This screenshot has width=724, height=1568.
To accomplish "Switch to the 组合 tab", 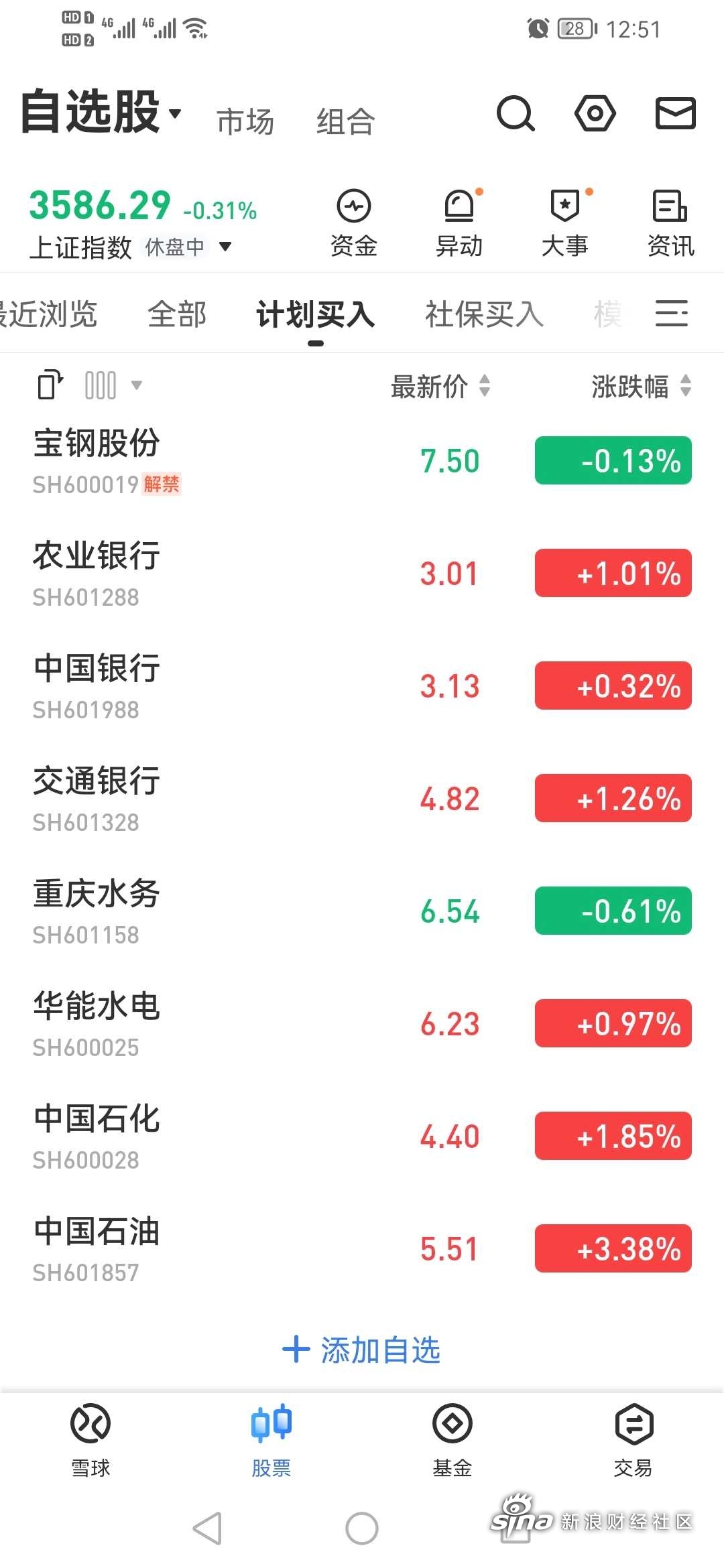I will [x=345, y=122].
